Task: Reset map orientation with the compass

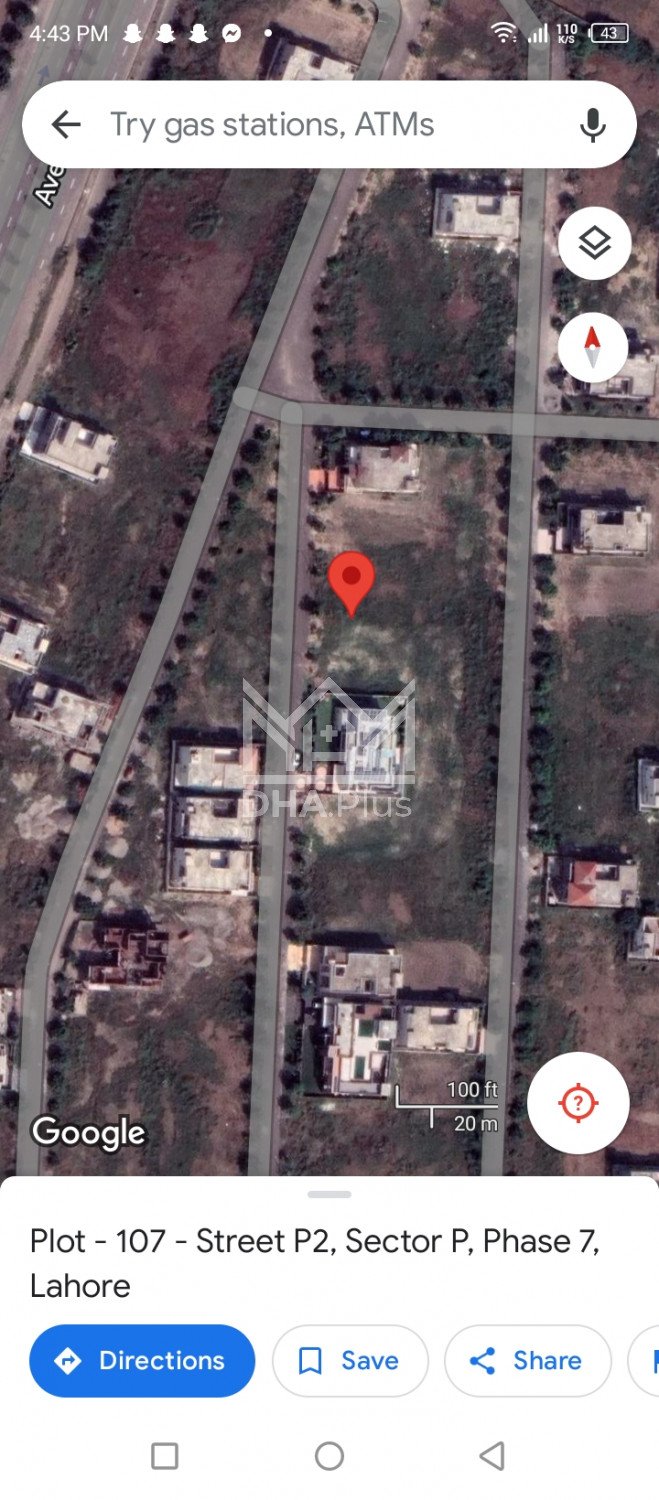Action: [x=593, y=347]
